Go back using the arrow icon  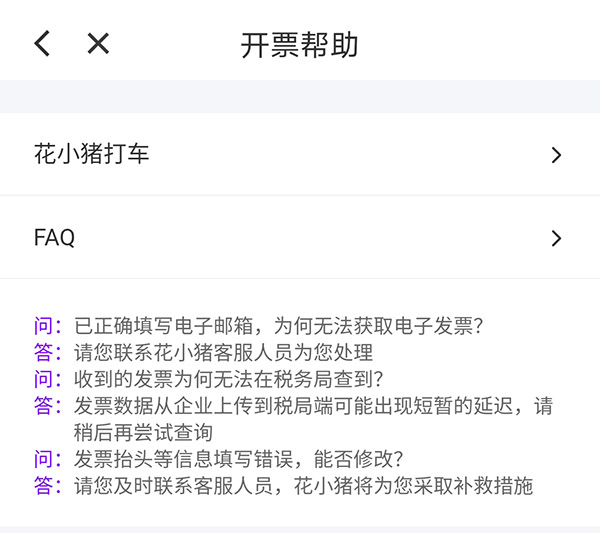click(x=42, y=44)
